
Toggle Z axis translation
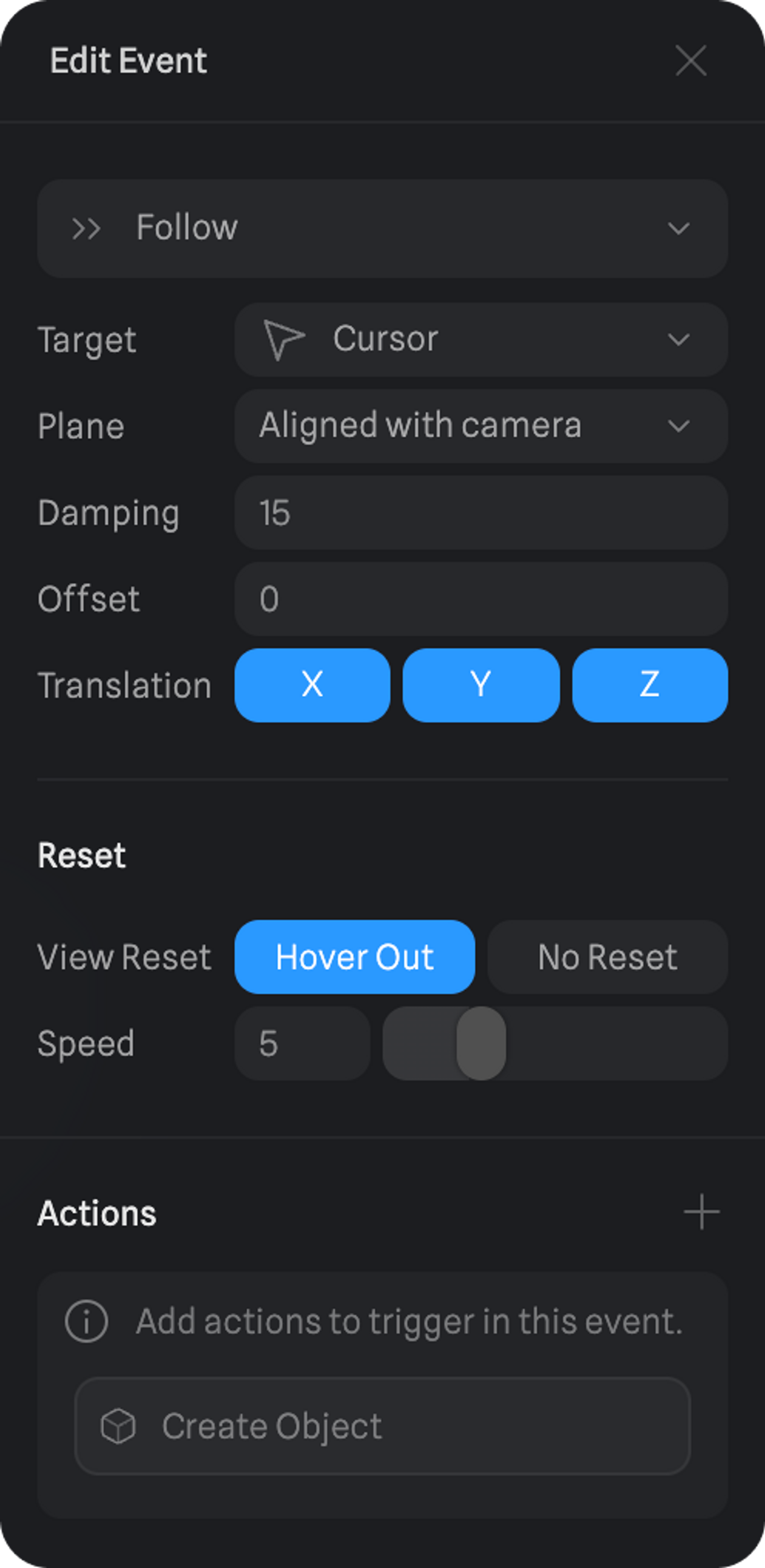pos(649,685)
